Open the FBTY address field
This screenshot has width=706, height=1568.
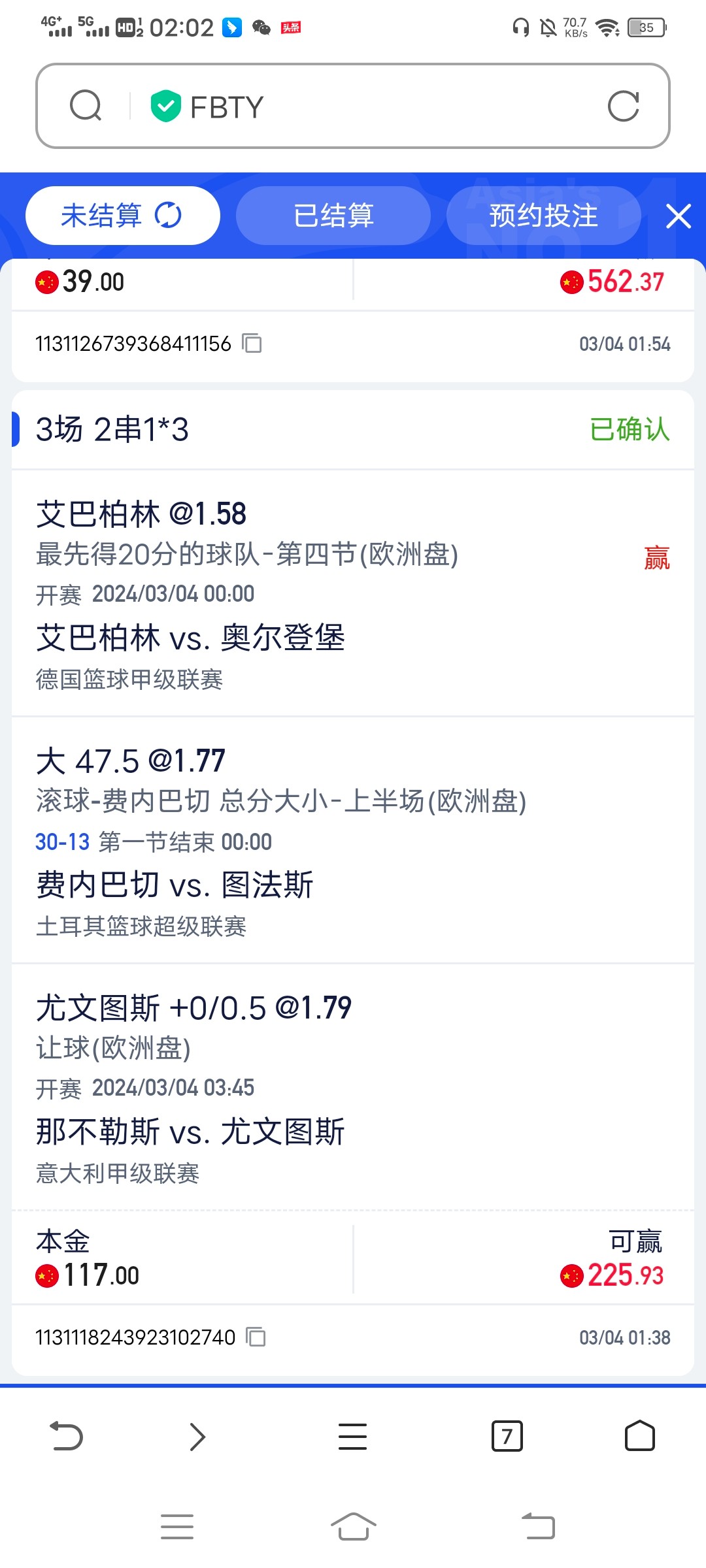click(x=366, y=106)
